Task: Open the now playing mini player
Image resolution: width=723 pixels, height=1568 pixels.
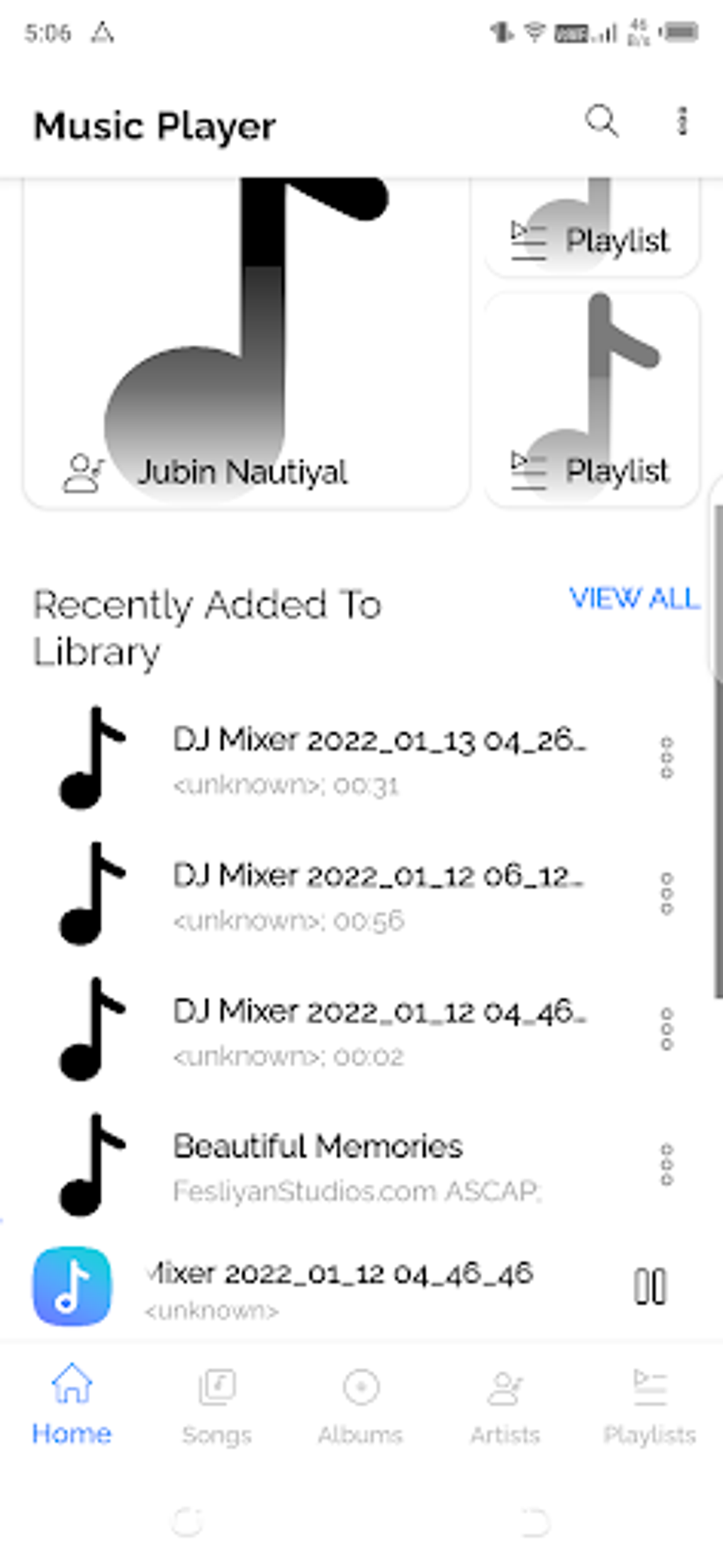Action: (339, 1286)
